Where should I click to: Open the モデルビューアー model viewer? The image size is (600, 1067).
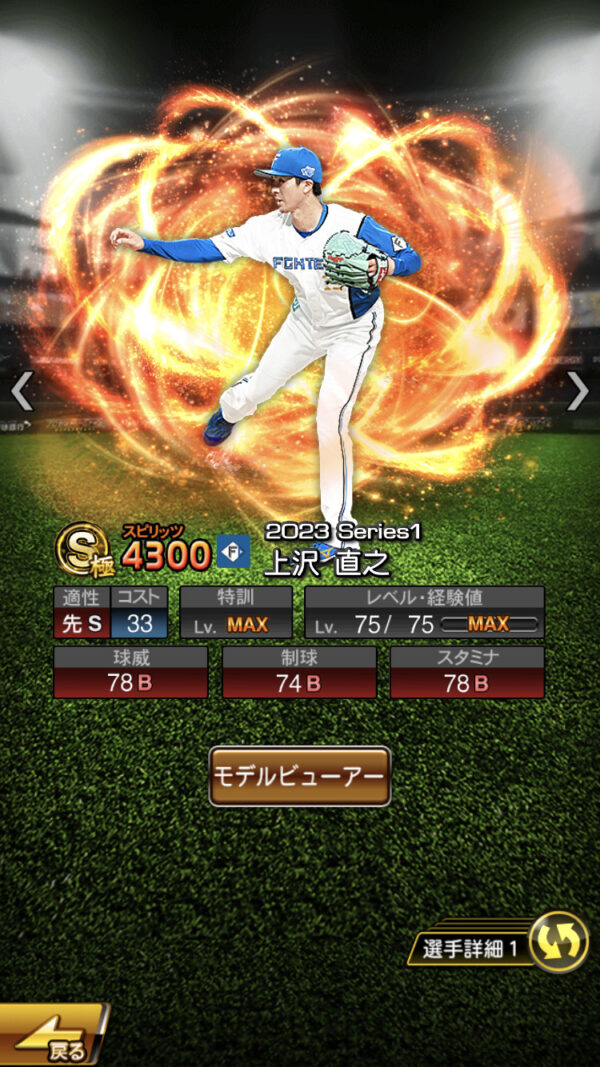coord(300,776)
